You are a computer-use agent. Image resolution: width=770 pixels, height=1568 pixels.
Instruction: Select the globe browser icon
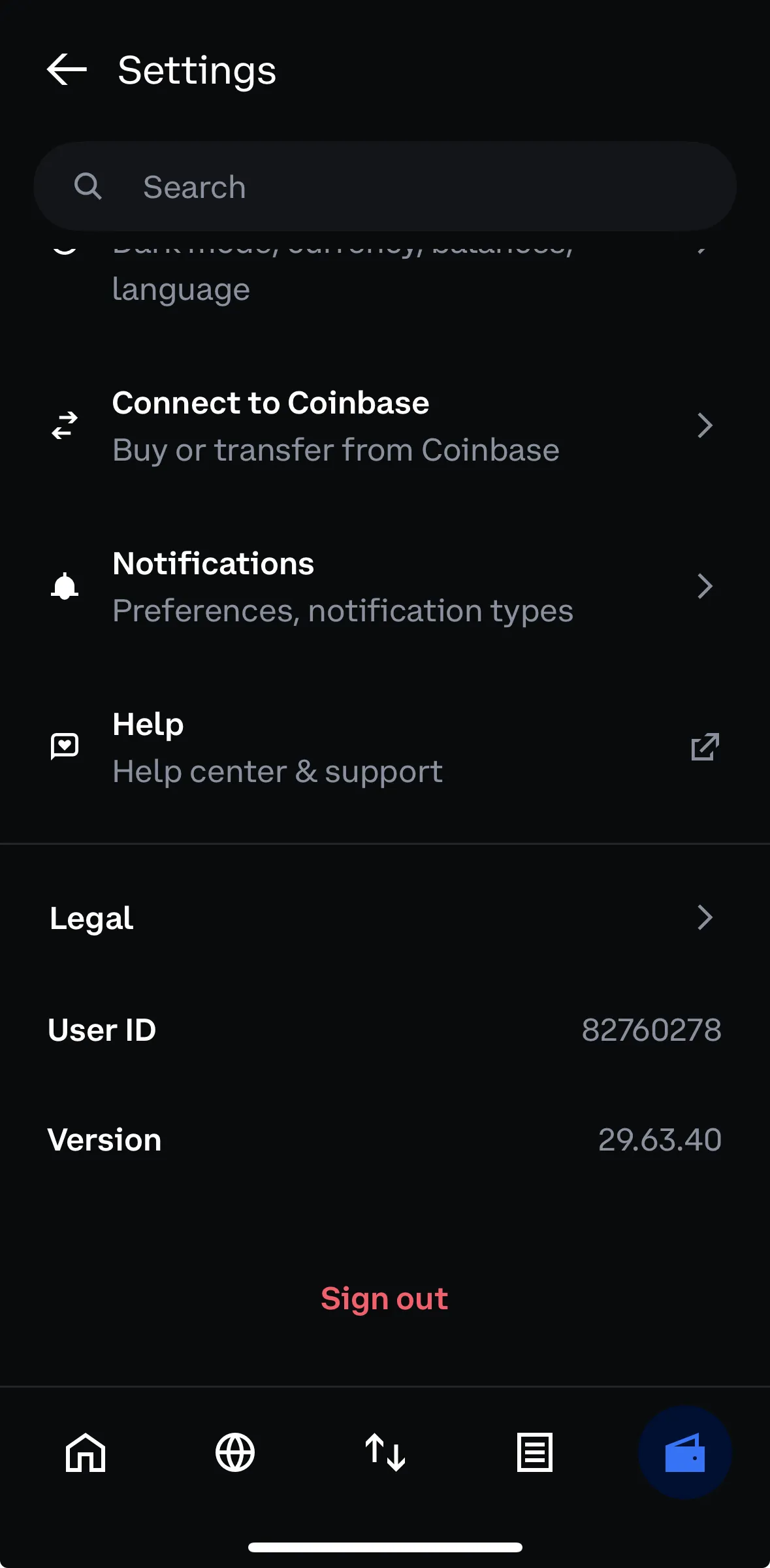click(x=234, y=1452)
